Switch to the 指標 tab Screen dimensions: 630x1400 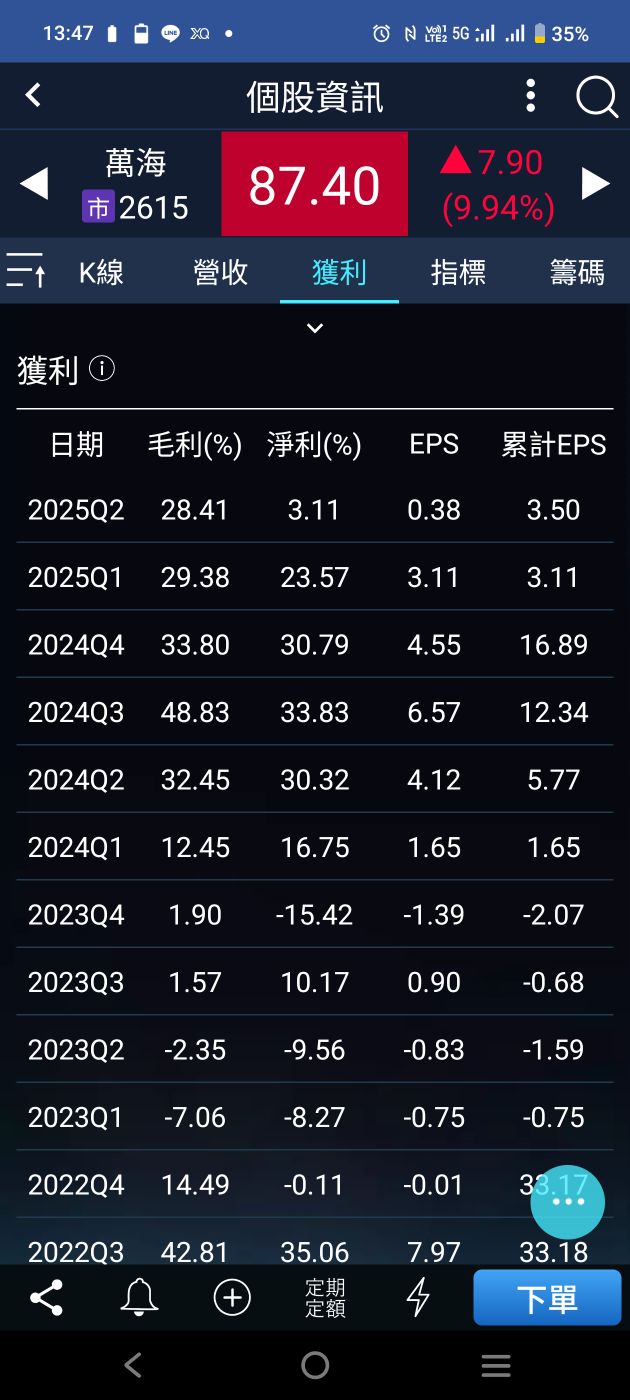click(x=458, y=272)
